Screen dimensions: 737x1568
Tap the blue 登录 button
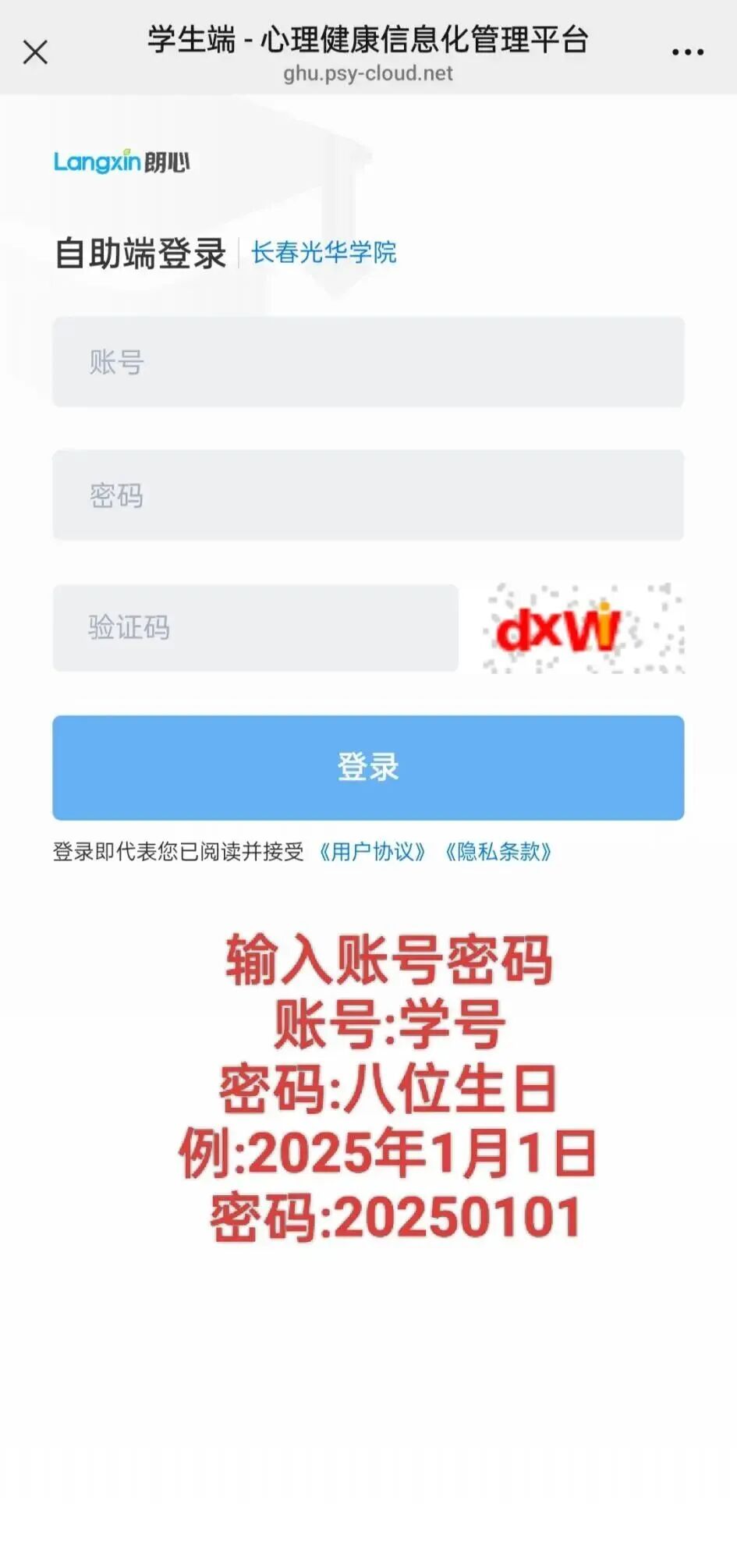click(368, 768)
